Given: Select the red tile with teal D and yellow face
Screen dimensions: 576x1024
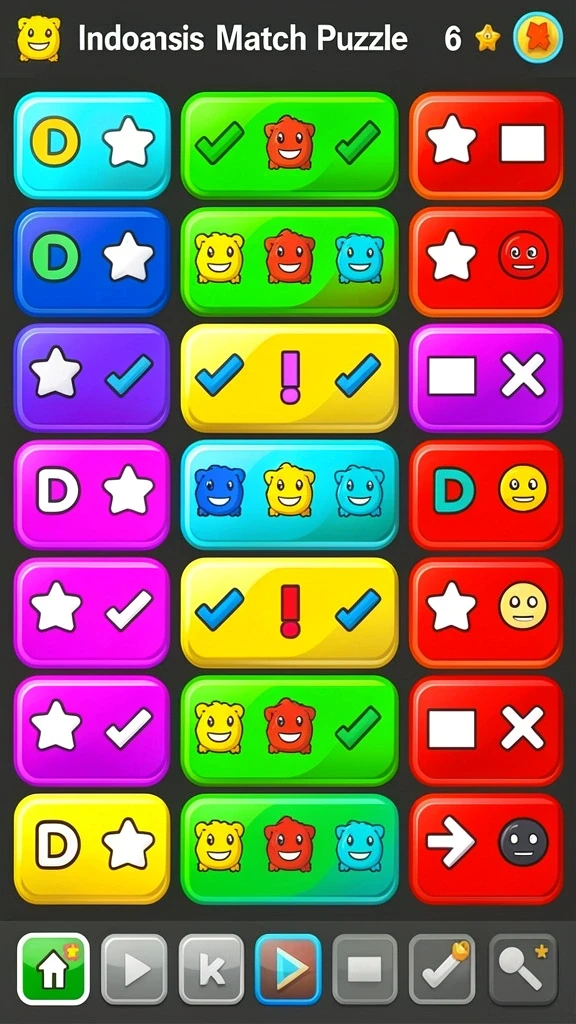Looking at the screenshot, I should click(487, 494).
